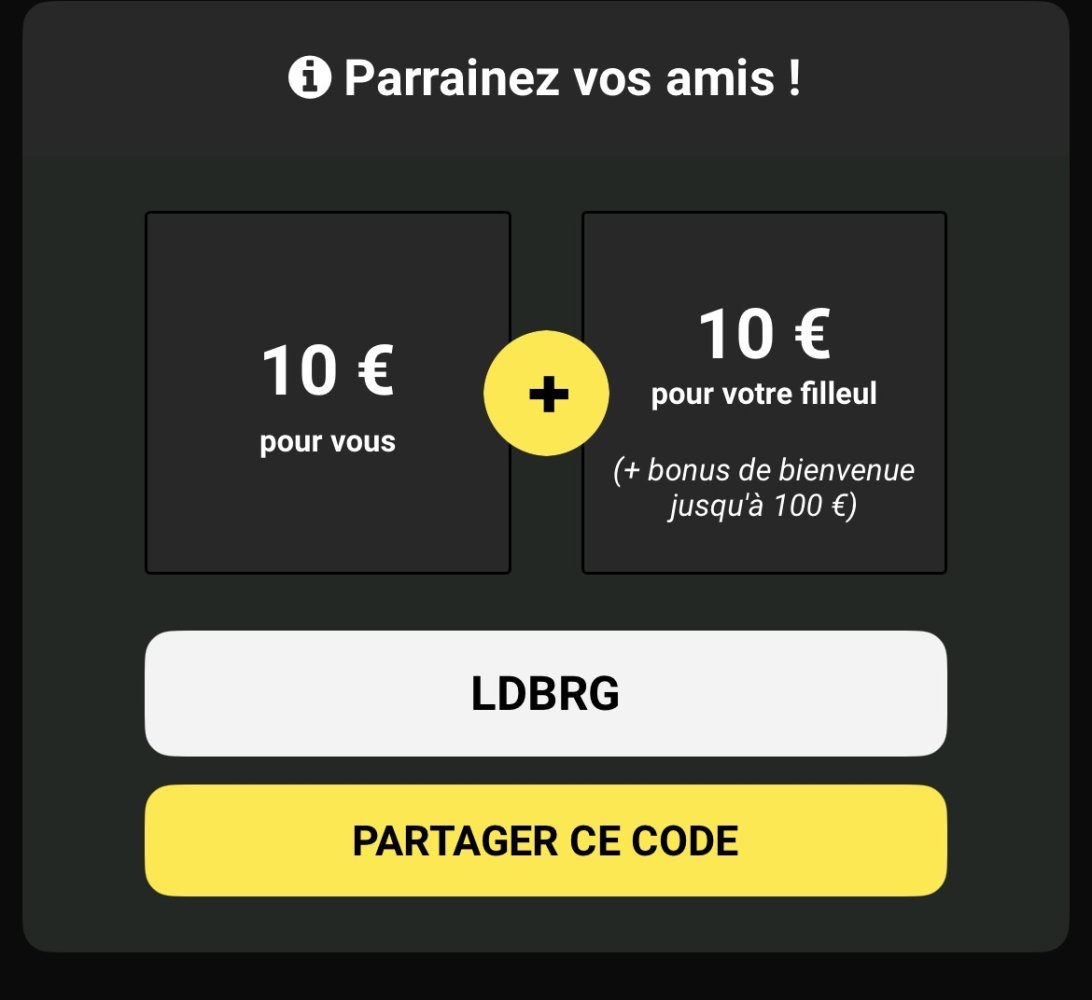Open the info icon beside Parrainez vos amis
The image size is (1092, 1000).
(309, 78)
